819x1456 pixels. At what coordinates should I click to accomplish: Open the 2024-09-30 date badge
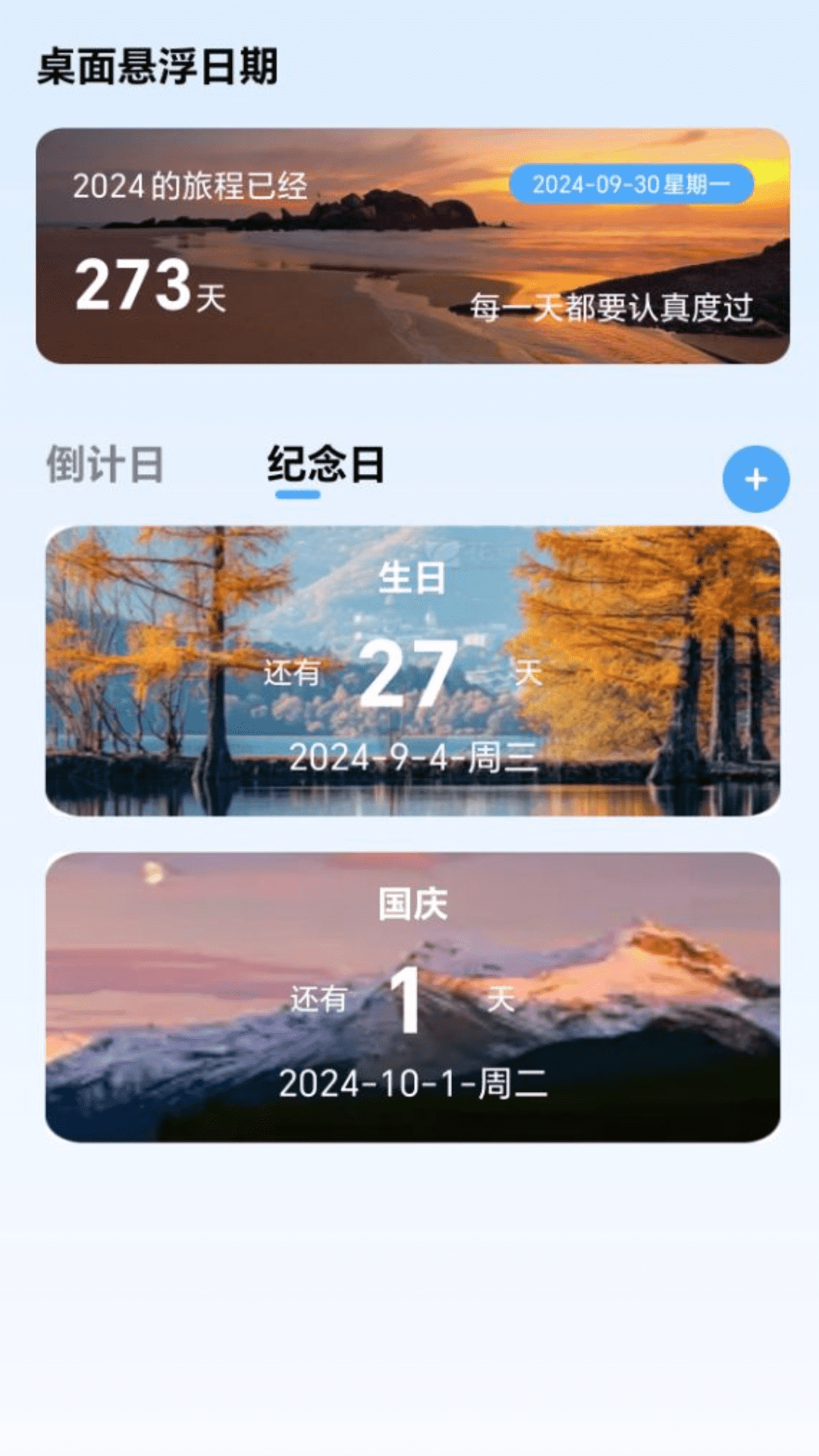(x=631, y=184)
